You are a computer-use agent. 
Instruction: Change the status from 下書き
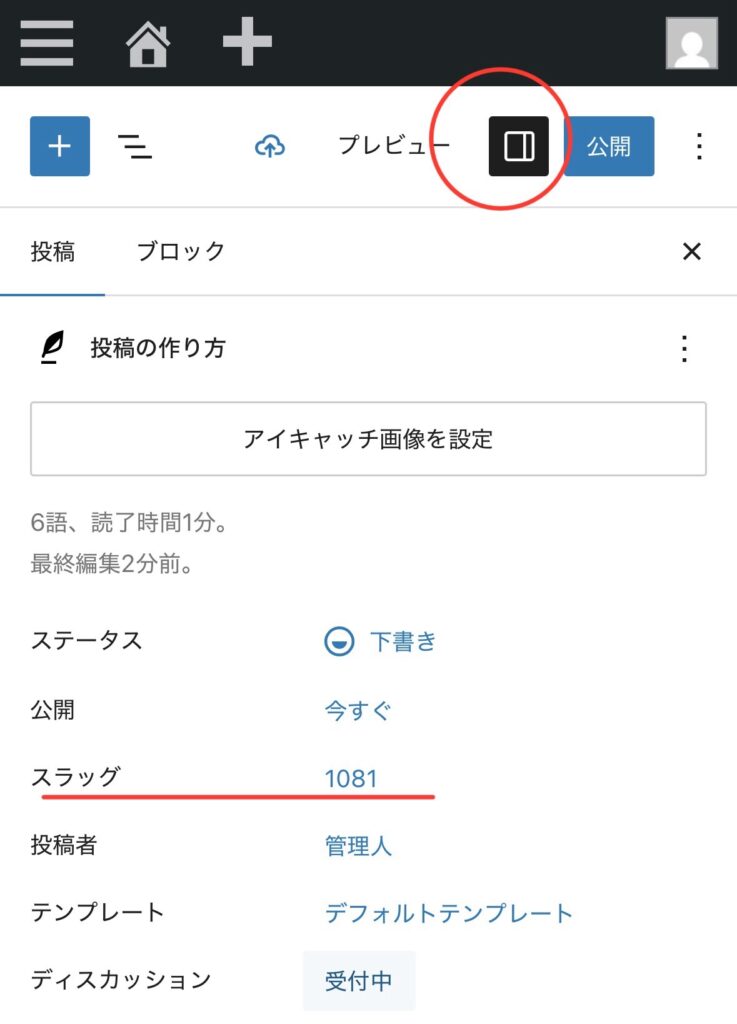pyautogui.click(x=402, y=641)
